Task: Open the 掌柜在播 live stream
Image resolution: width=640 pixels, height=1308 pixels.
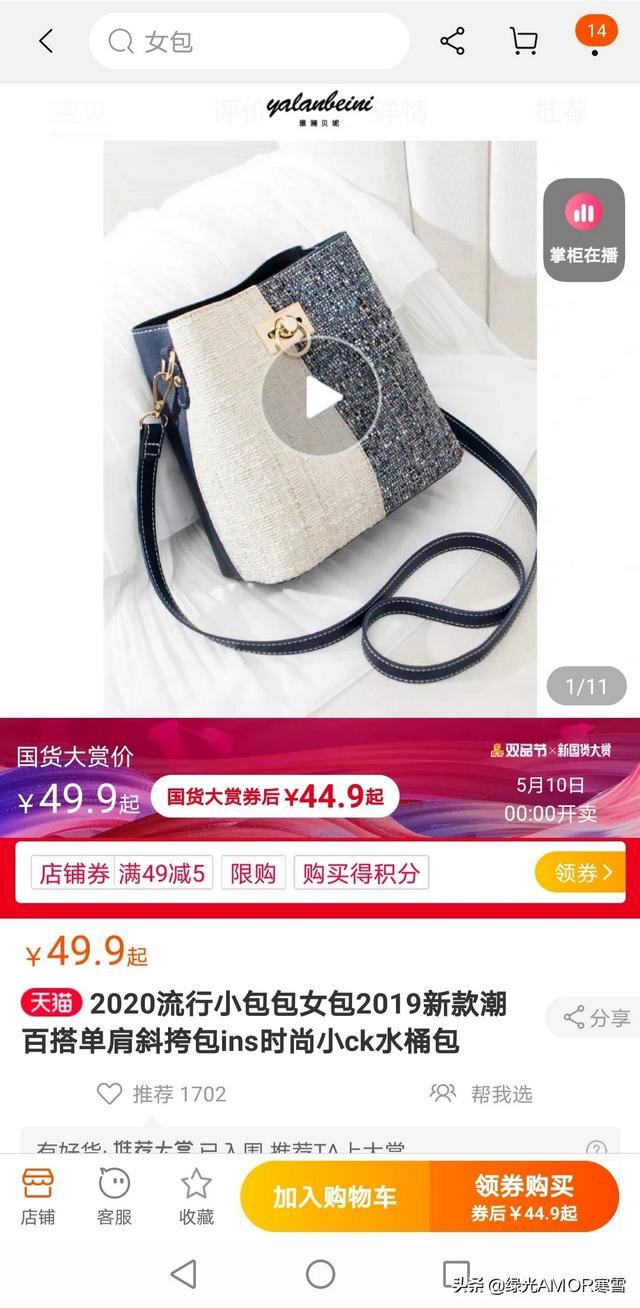Action: click(x=584, y=229)
